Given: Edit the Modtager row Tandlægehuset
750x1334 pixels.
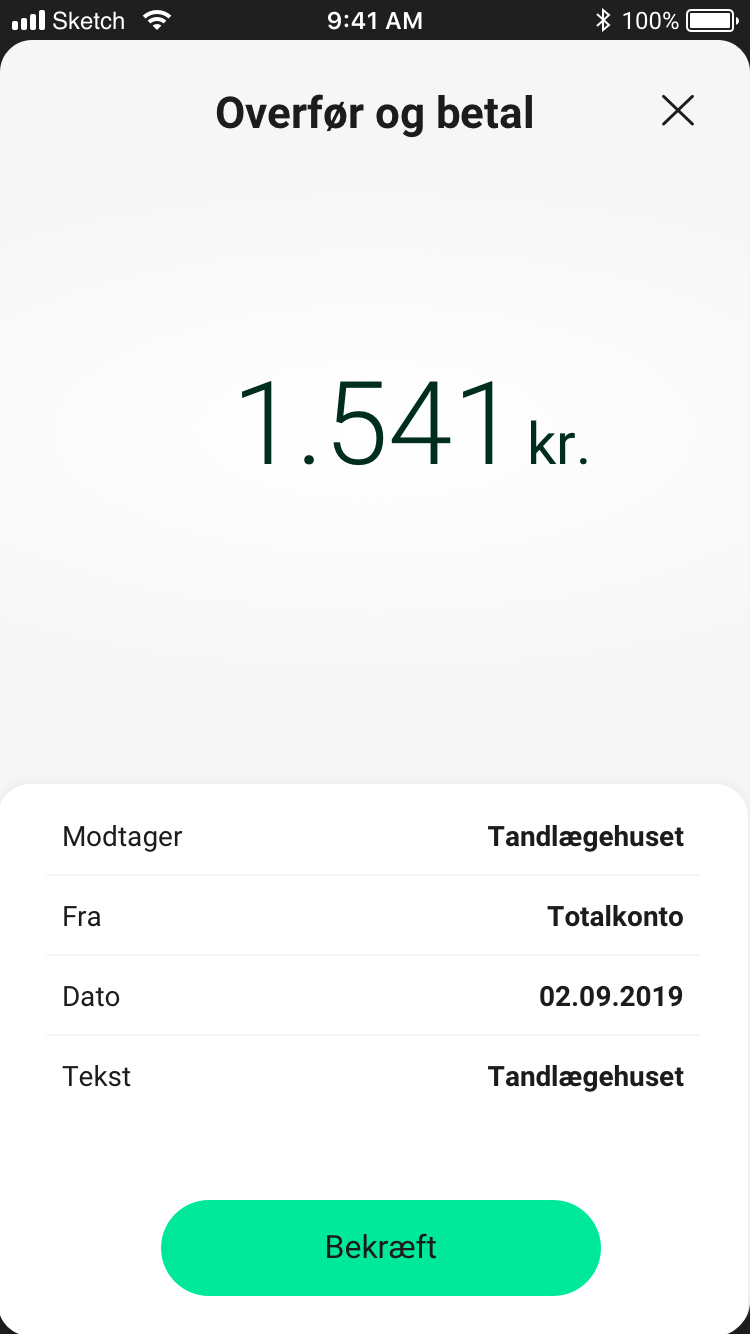Looking at the screenshot, I should click(x=585, y=836).
